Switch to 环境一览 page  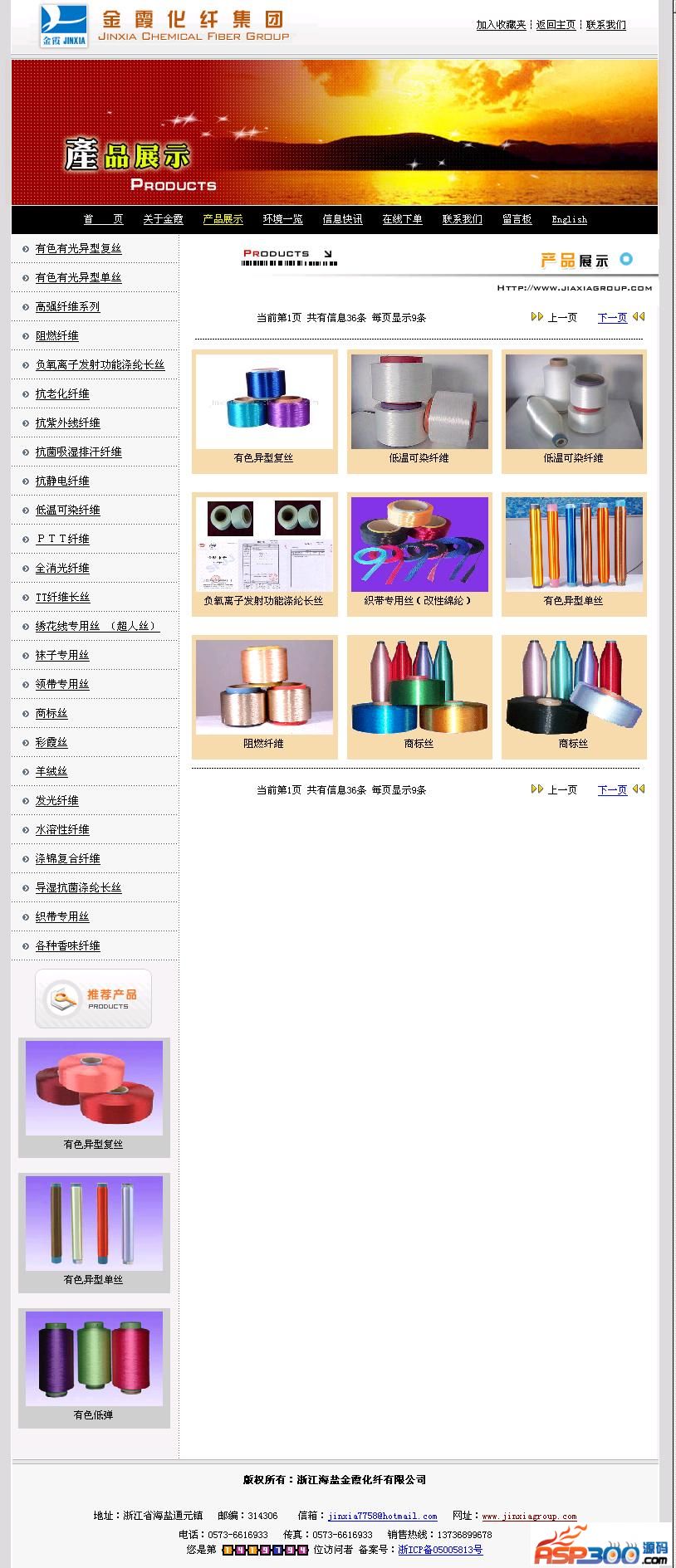282,219
